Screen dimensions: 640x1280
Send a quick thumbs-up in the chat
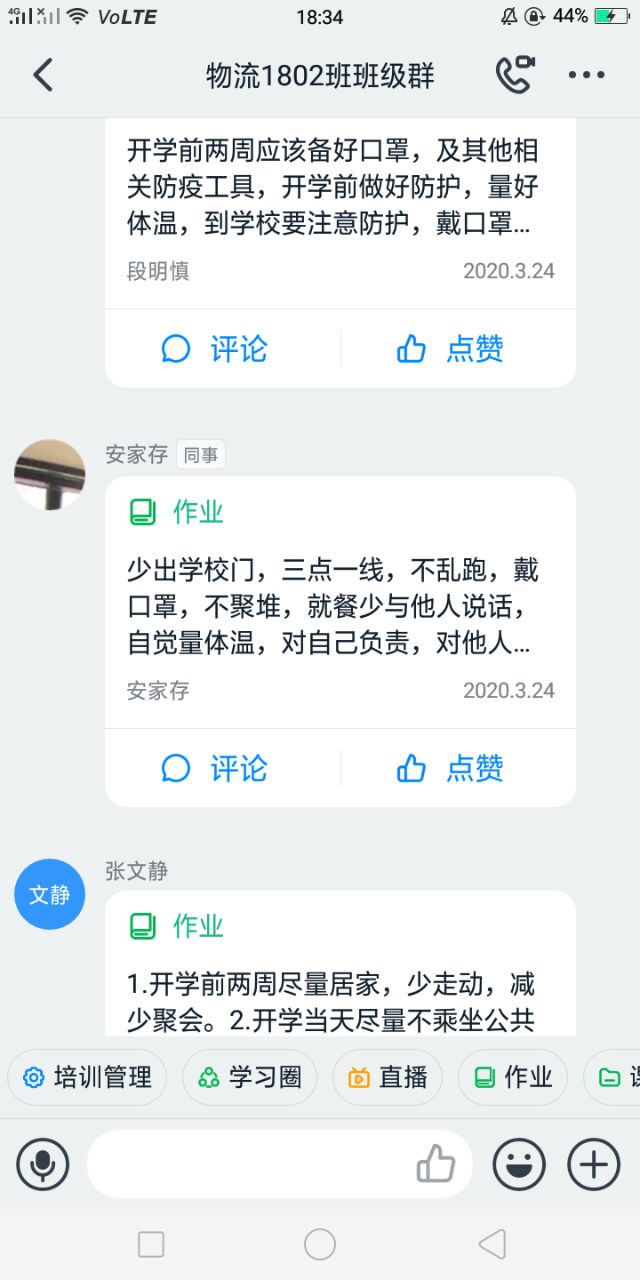pyautogui.click(x=436, y=1164)
